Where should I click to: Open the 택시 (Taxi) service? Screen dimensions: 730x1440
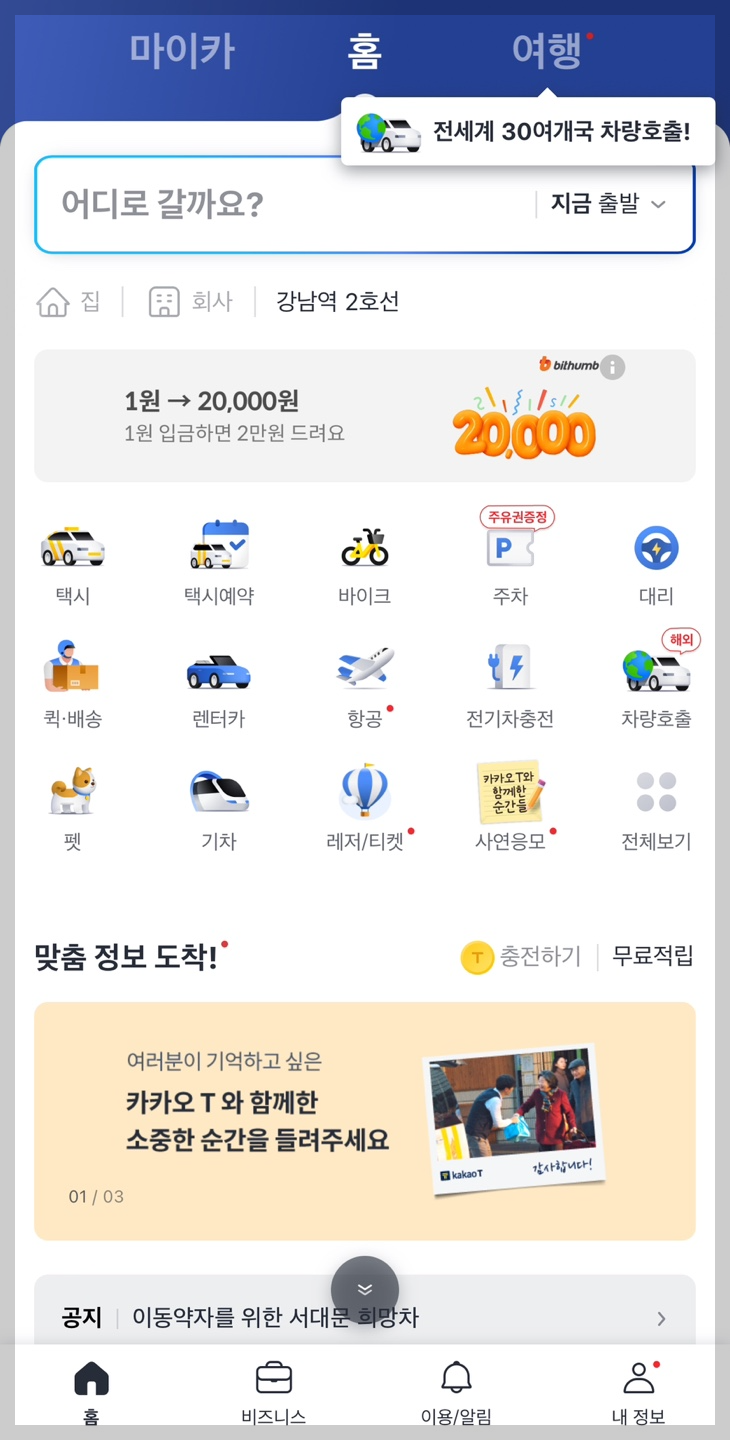click(x=71, y=560)
